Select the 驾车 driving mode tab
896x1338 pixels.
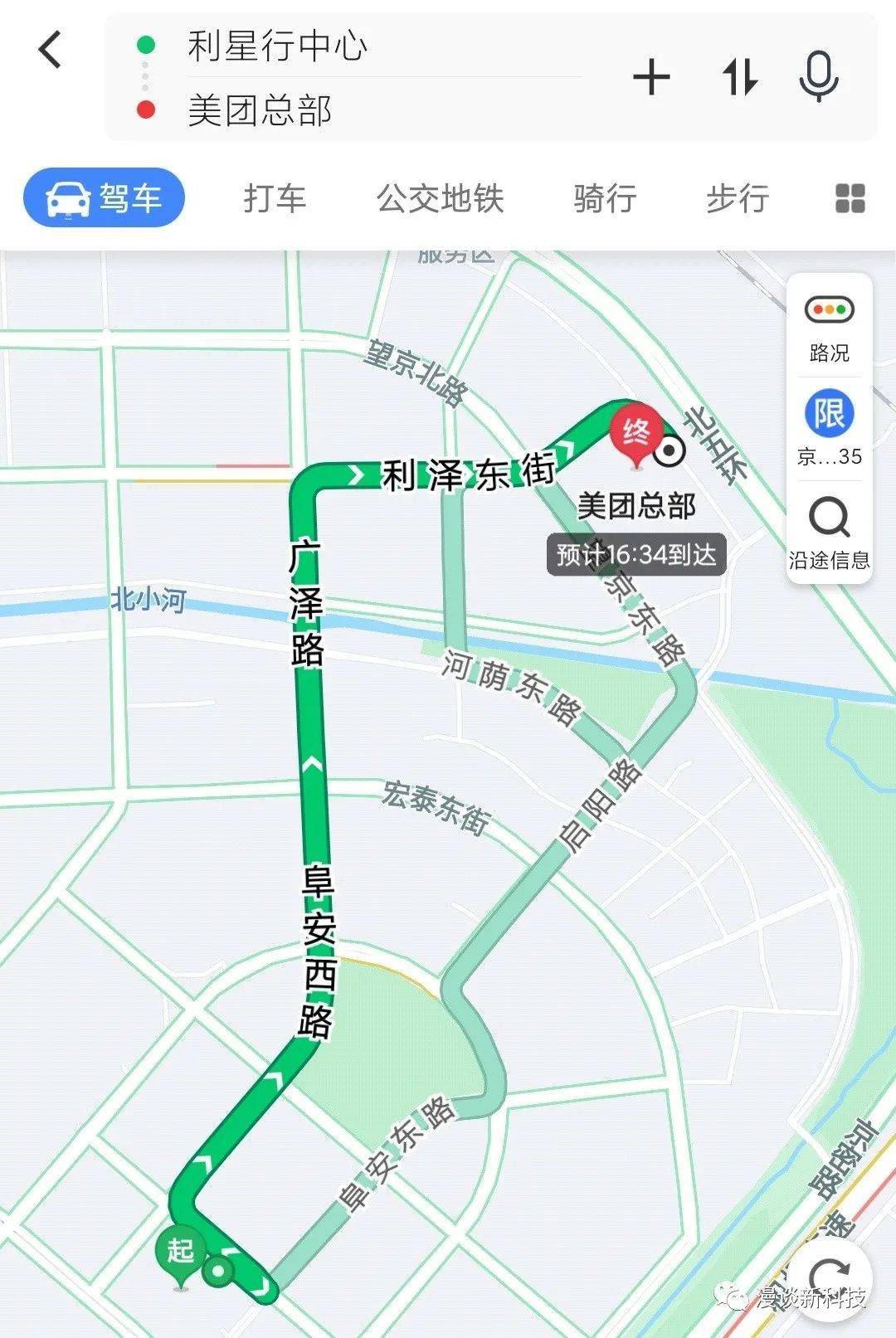tap(104, 199)
